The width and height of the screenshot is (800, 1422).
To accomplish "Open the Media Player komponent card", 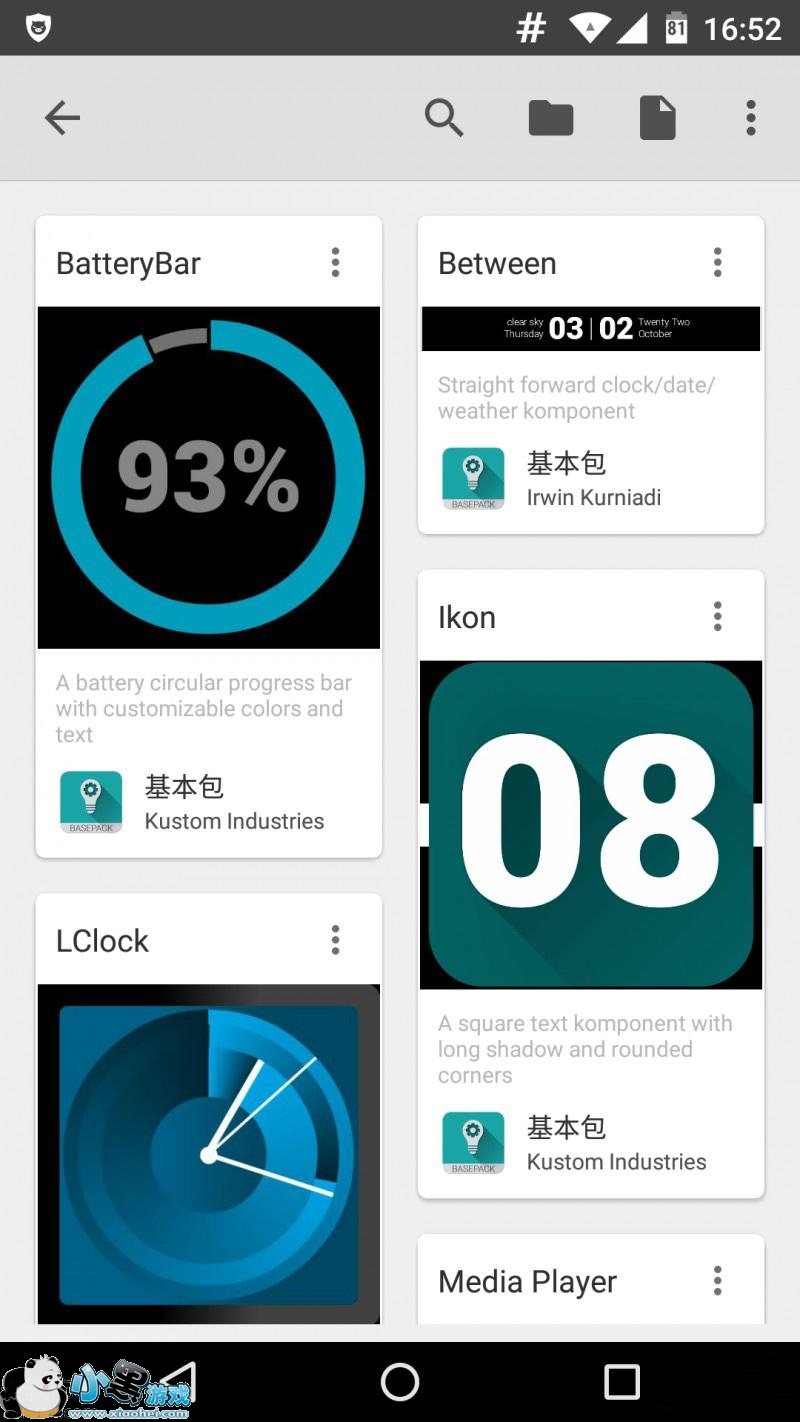I will coord(591,1280).
